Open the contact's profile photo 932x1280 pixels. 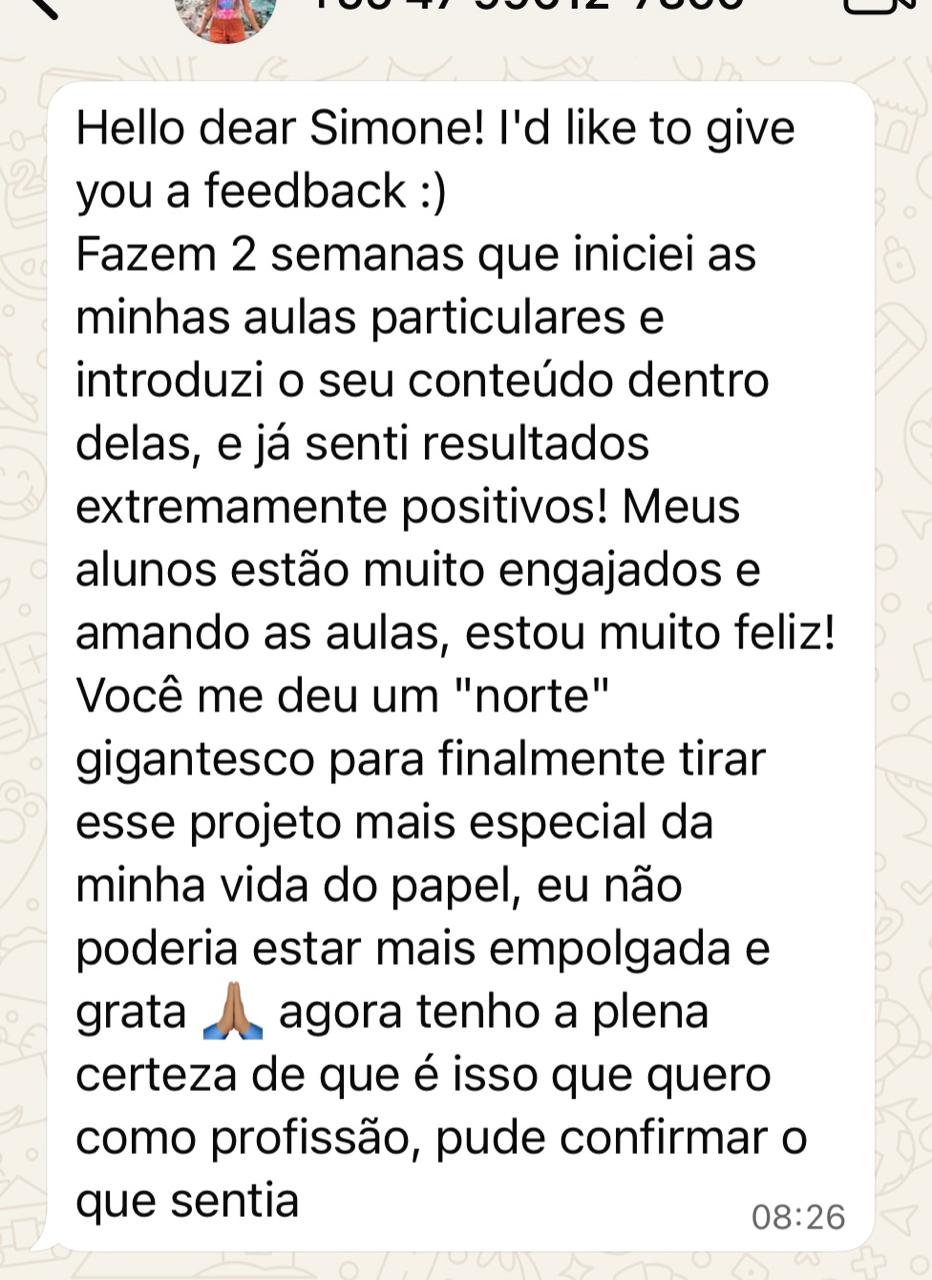[x=227, y=16]
